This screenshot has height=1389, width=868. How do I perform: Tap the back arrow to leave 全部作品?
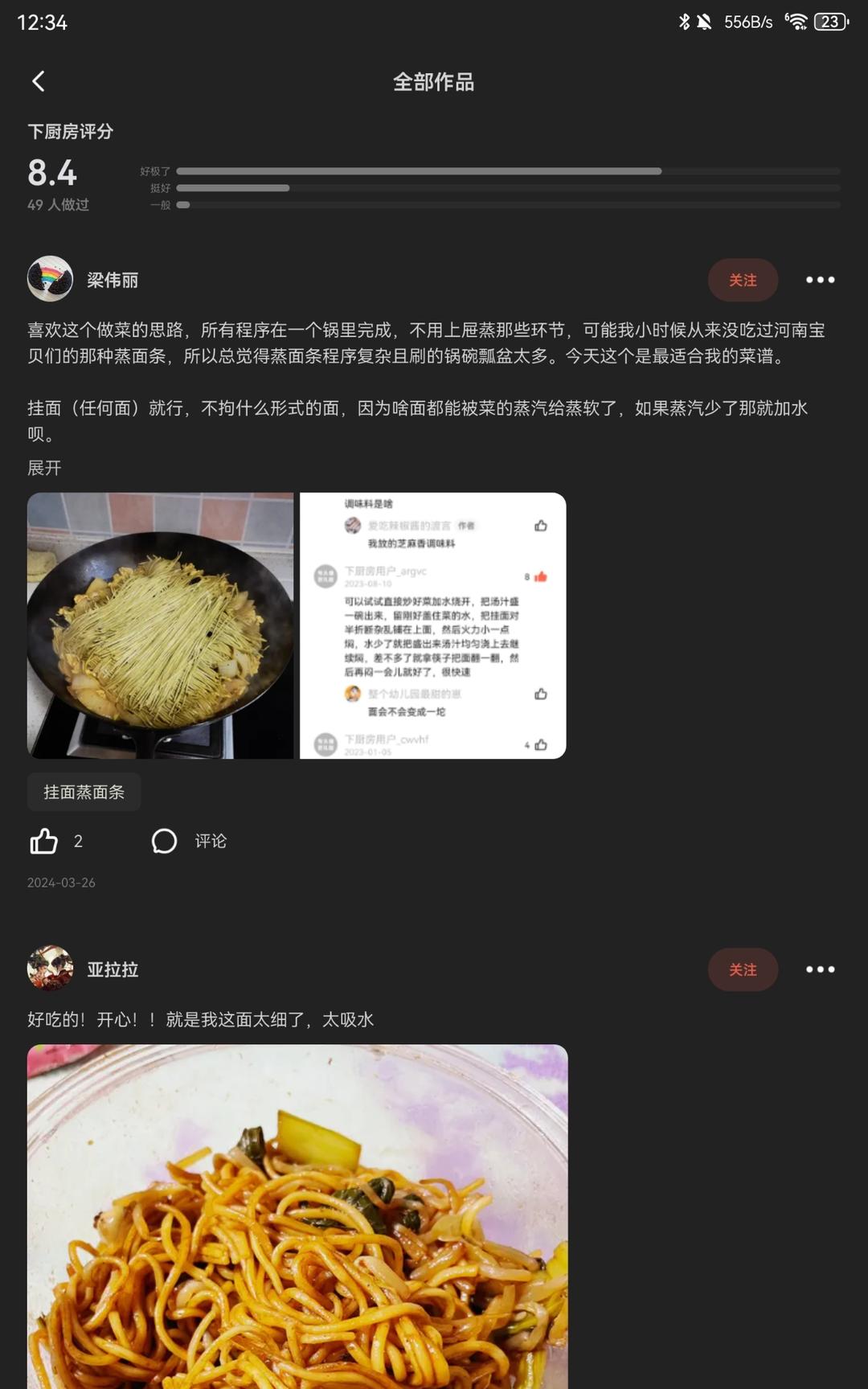coord(38,82)
